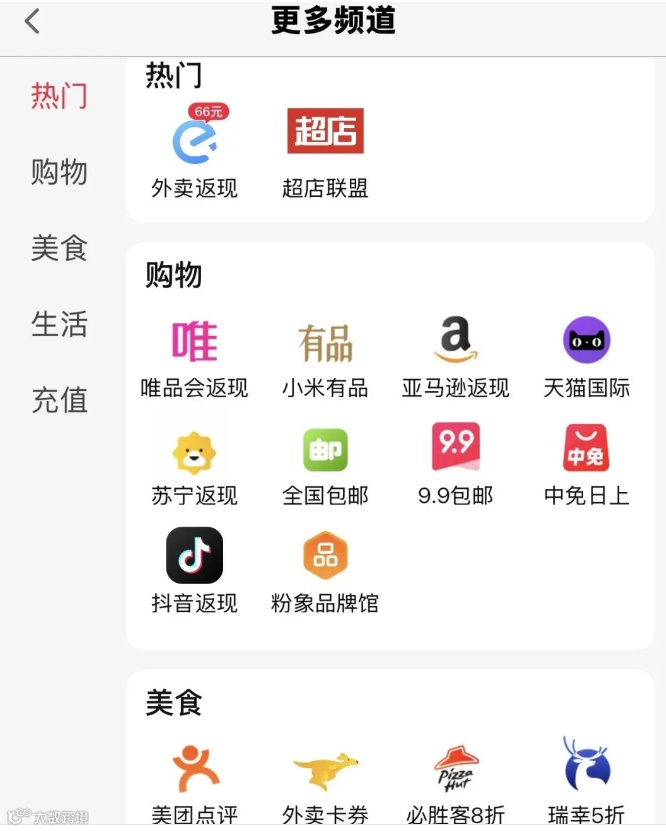Open 粉象品牌馆 channel
The image size is (666, 831).
[x=325, y=572]
